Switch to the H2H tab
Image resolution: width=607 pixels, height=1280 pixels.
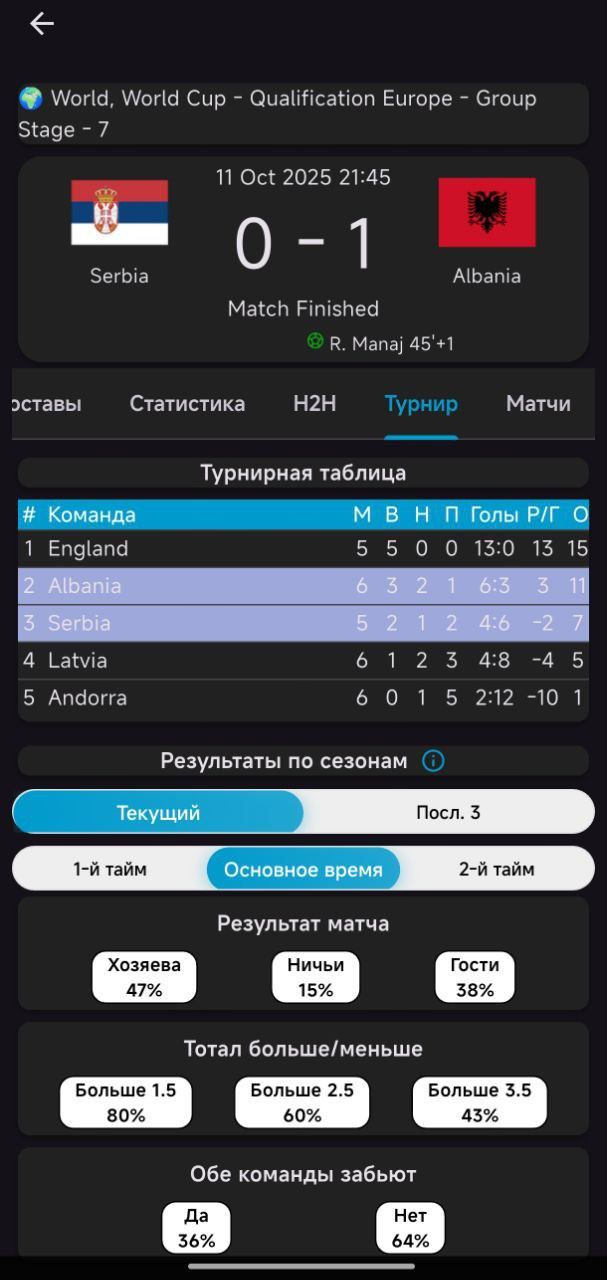(x=315, y=404)
